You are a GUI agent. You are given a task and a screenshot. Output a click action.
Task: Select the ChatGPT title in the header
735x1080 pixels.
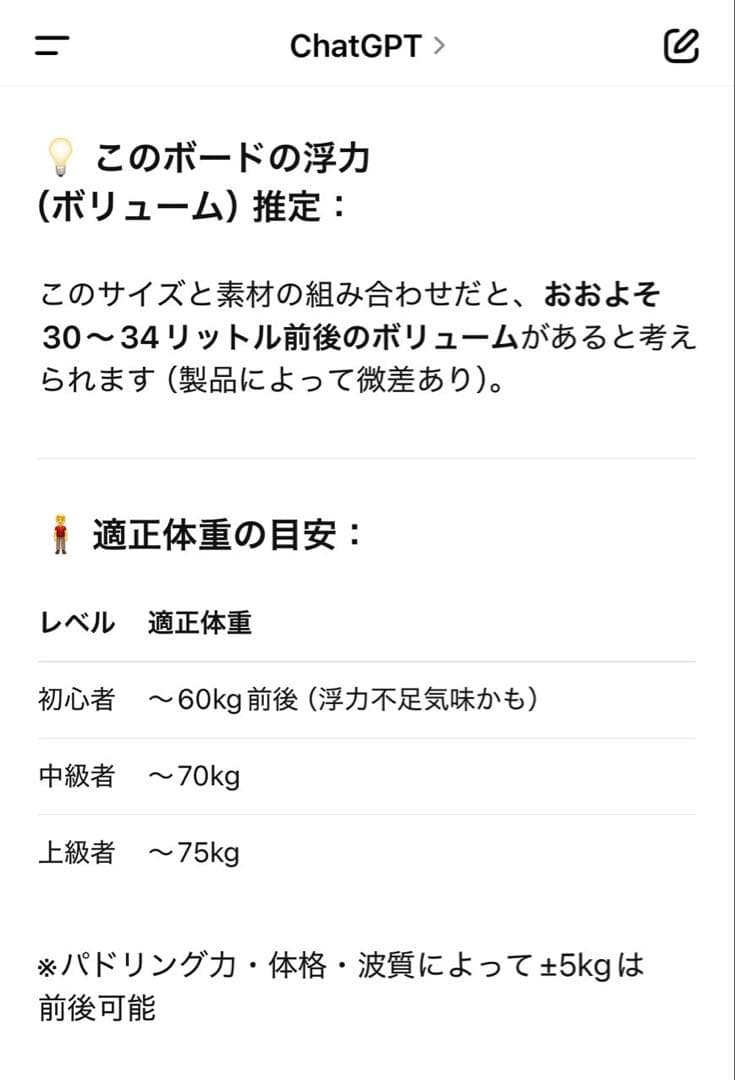tap(355, 46)
